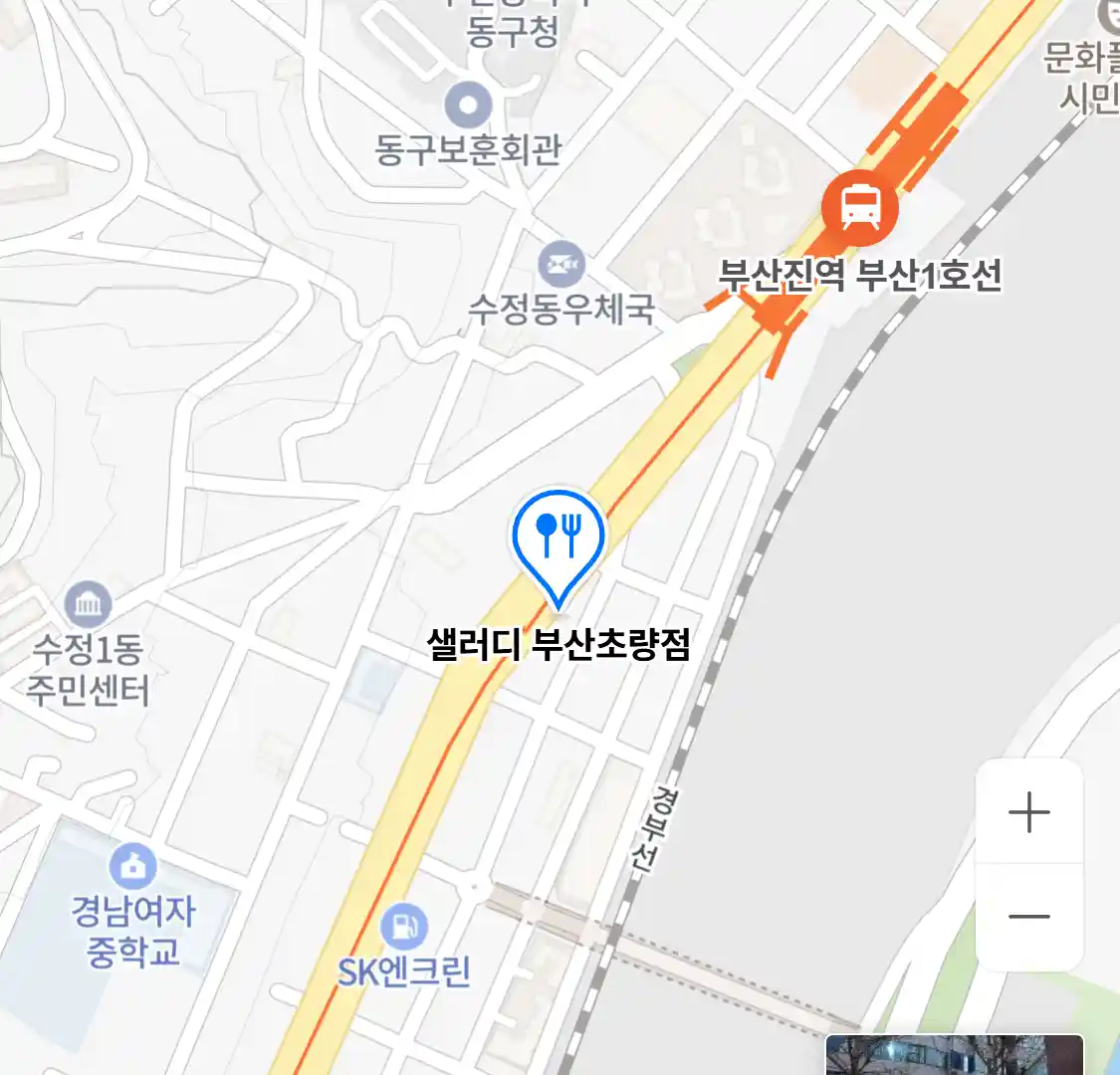The height and width of the screenshot is (1075, 1120).
Task: Select the 부산진역 subway station marker
Action: 859,208
